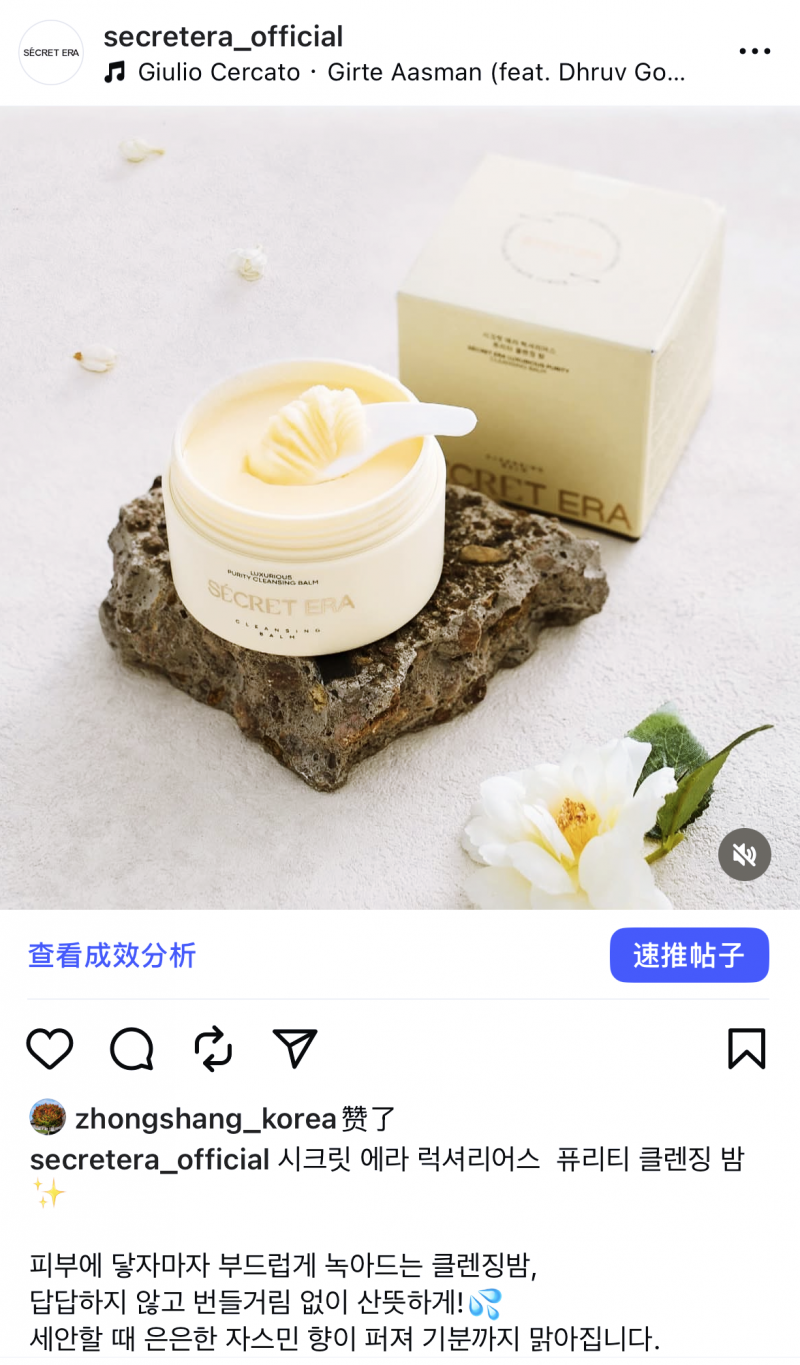Open the post's three-dot options menu

755,51
